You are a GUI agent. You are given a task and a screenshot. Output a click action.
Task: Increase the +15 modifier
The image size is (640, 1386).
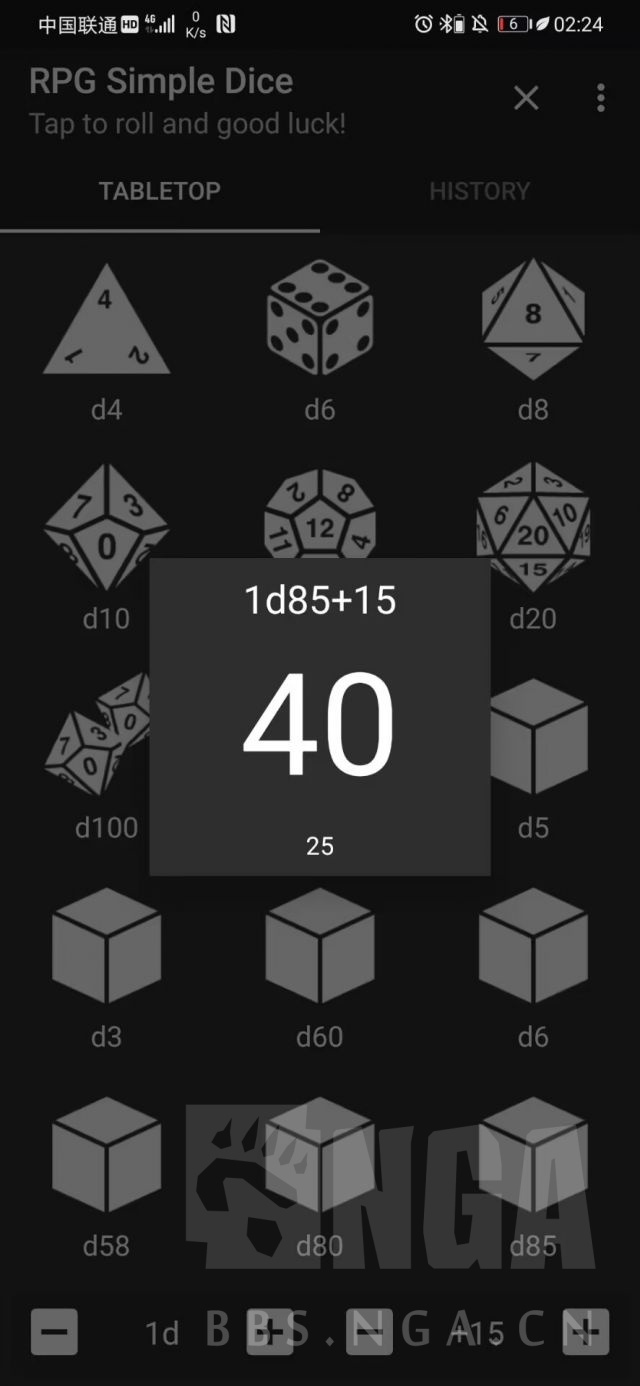pos(586,1331)
